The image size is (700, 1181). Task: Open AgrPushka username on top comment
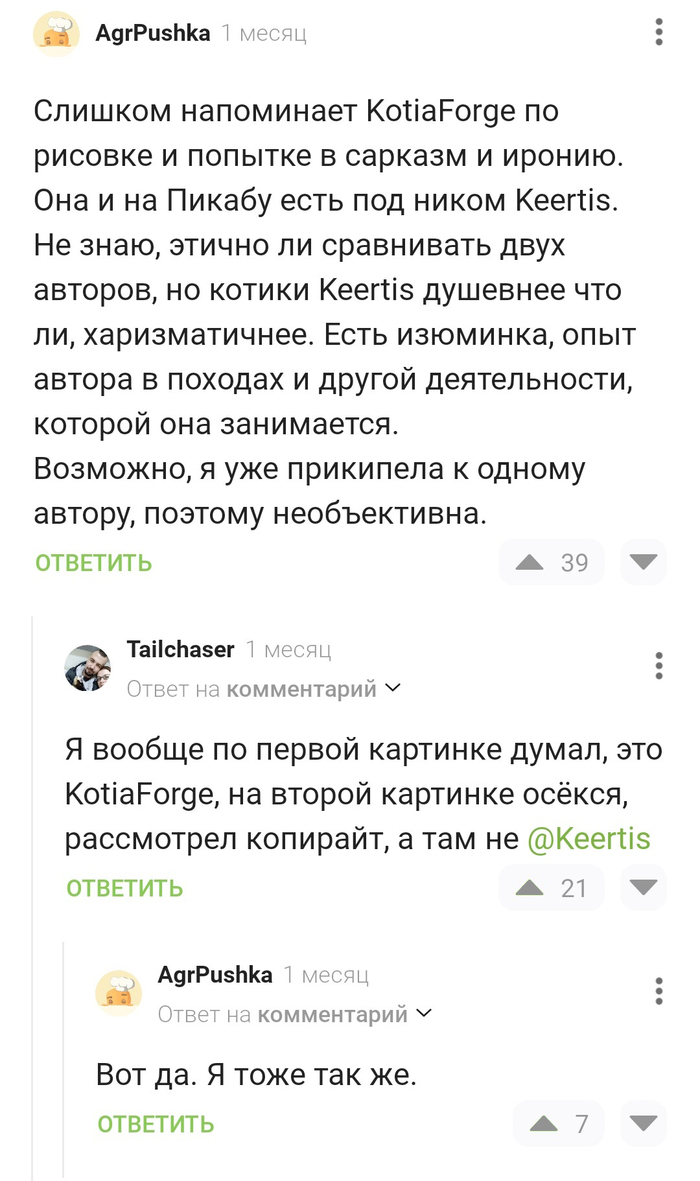pyautogui.click(x=152, y=33)
